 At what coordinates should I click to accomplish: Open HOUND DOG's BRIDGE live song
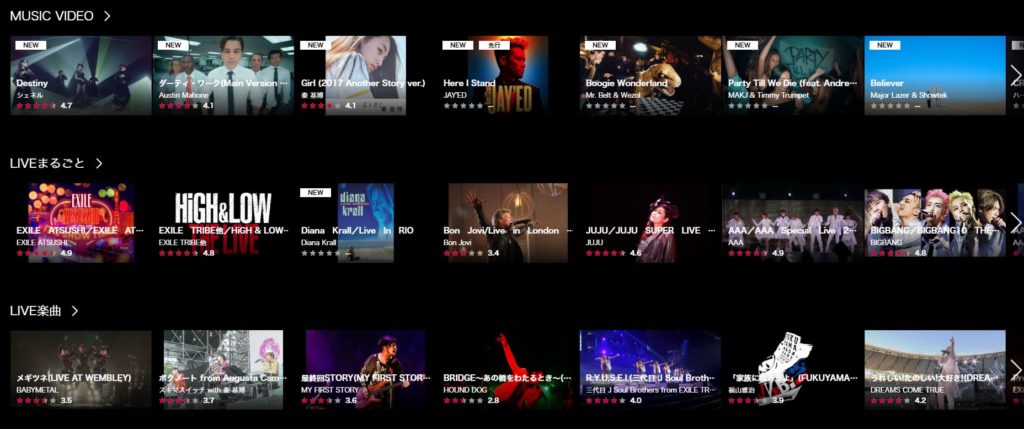(508, 370)
